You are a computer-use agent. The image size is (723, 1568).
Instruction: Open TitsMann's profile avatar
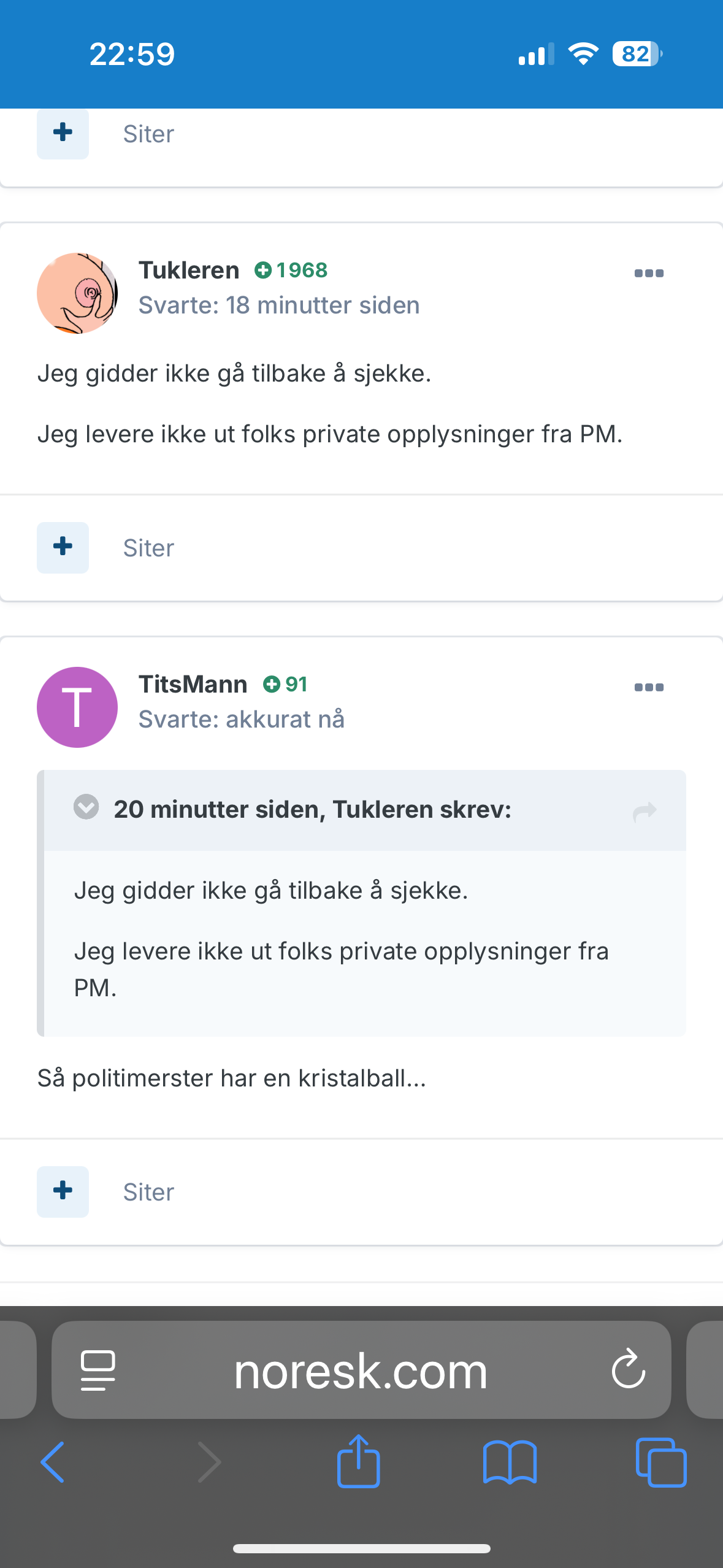pyautogui.click(x=77, y=707)
